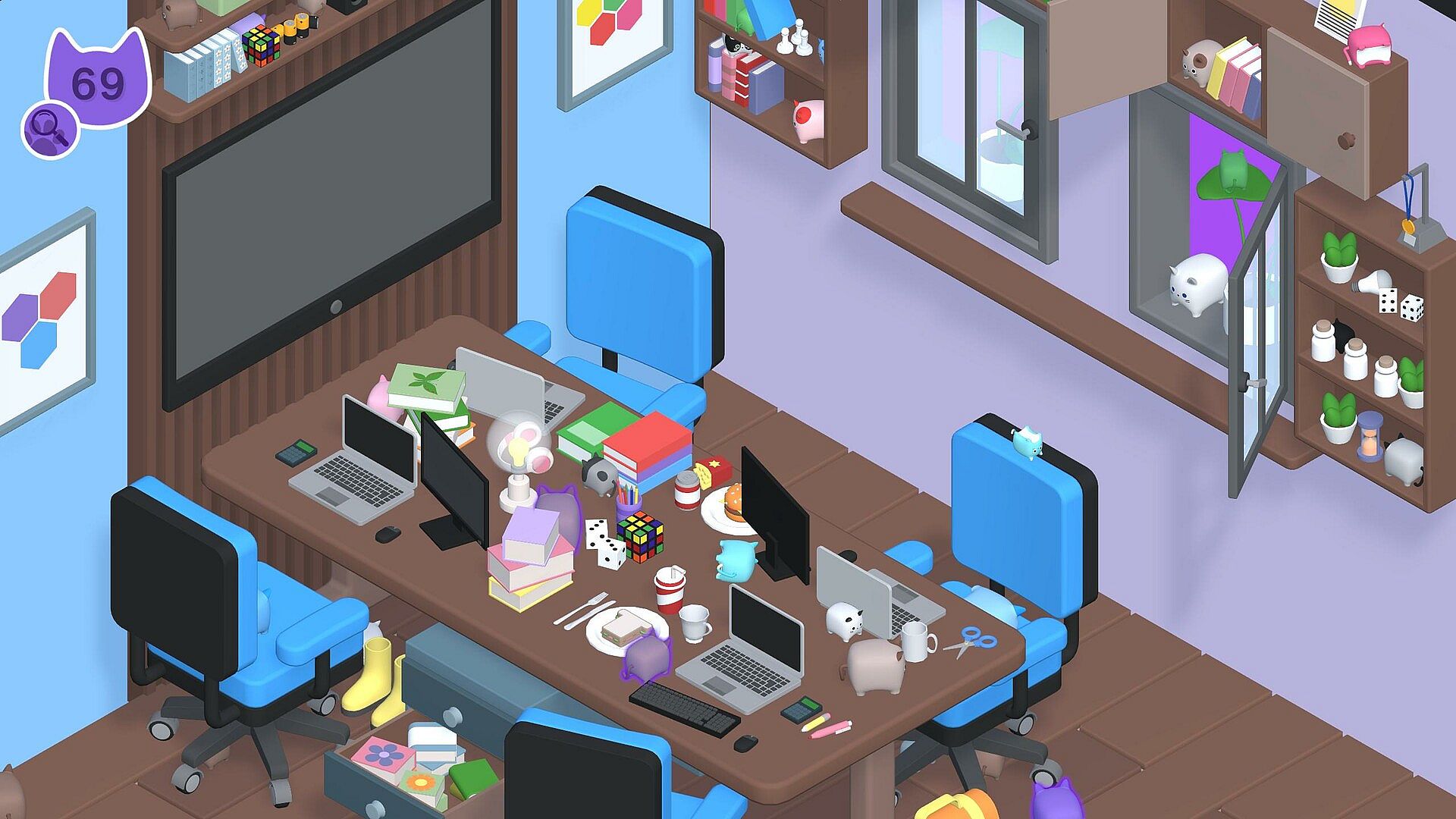1456x819 pixels.
Task: Select the teal cat on the chair
Action: [1028, 441]
